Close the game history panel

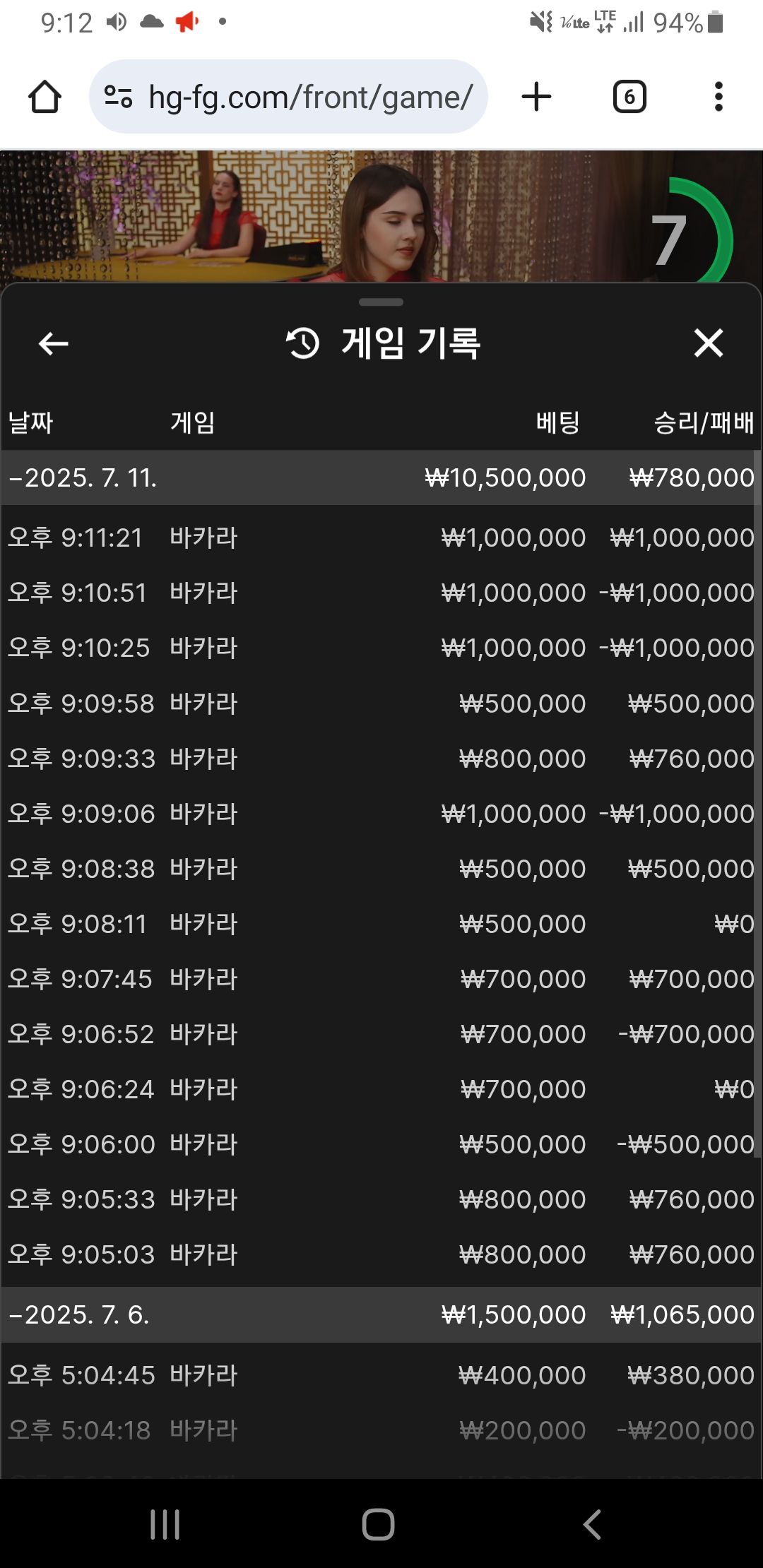pos(708,344)
